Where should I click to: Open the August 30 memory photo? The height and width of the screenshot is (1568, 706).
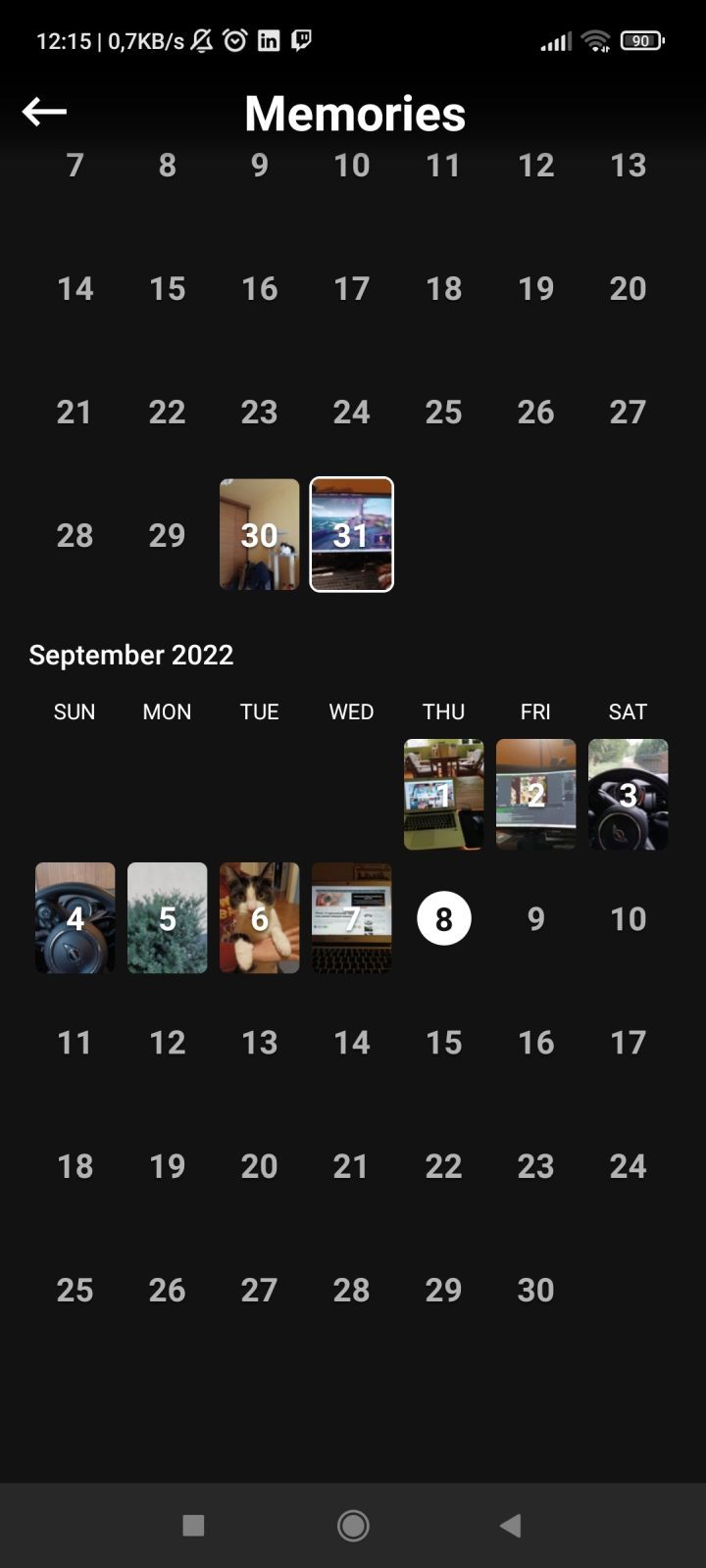click(x=259, y=534)
